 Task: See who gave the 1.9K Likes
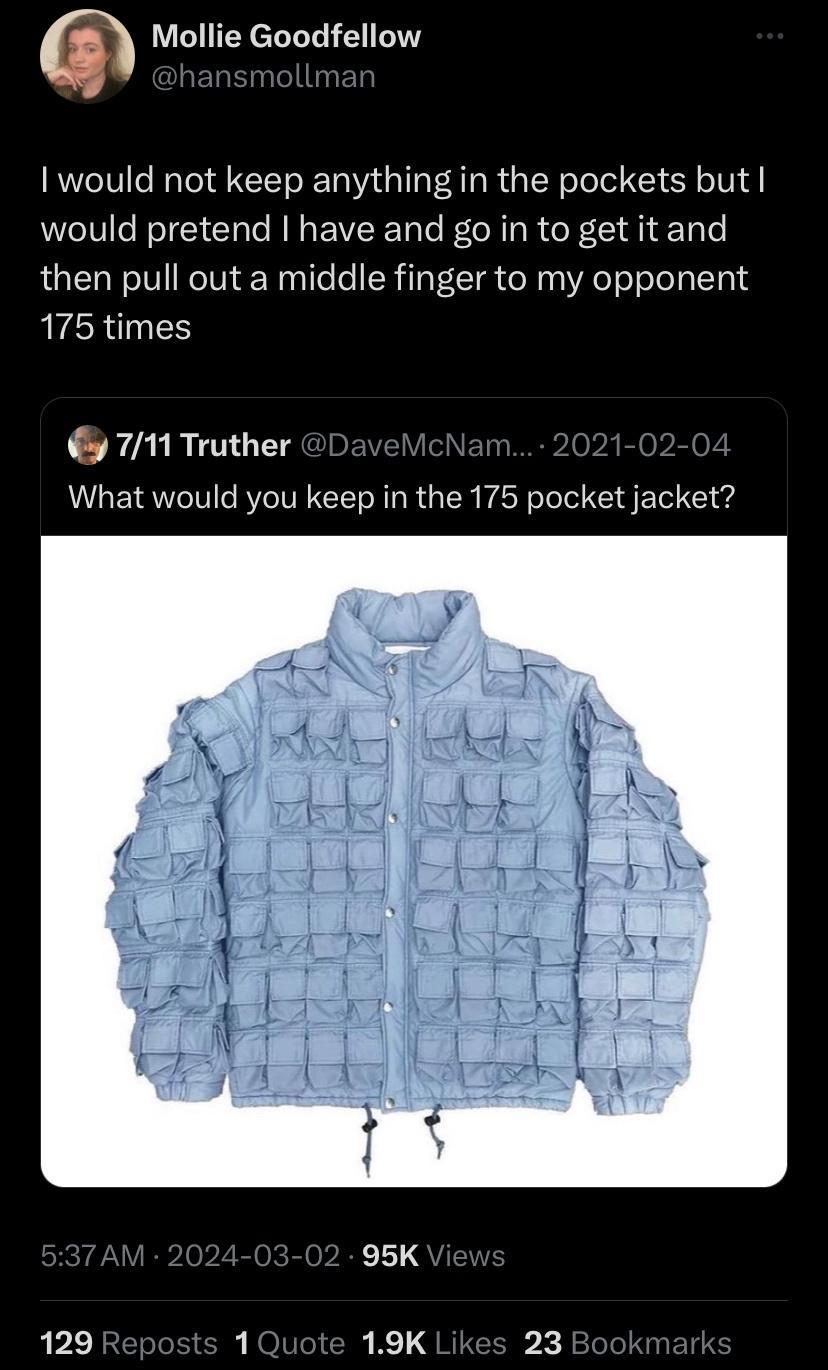tap(435, 1342)
